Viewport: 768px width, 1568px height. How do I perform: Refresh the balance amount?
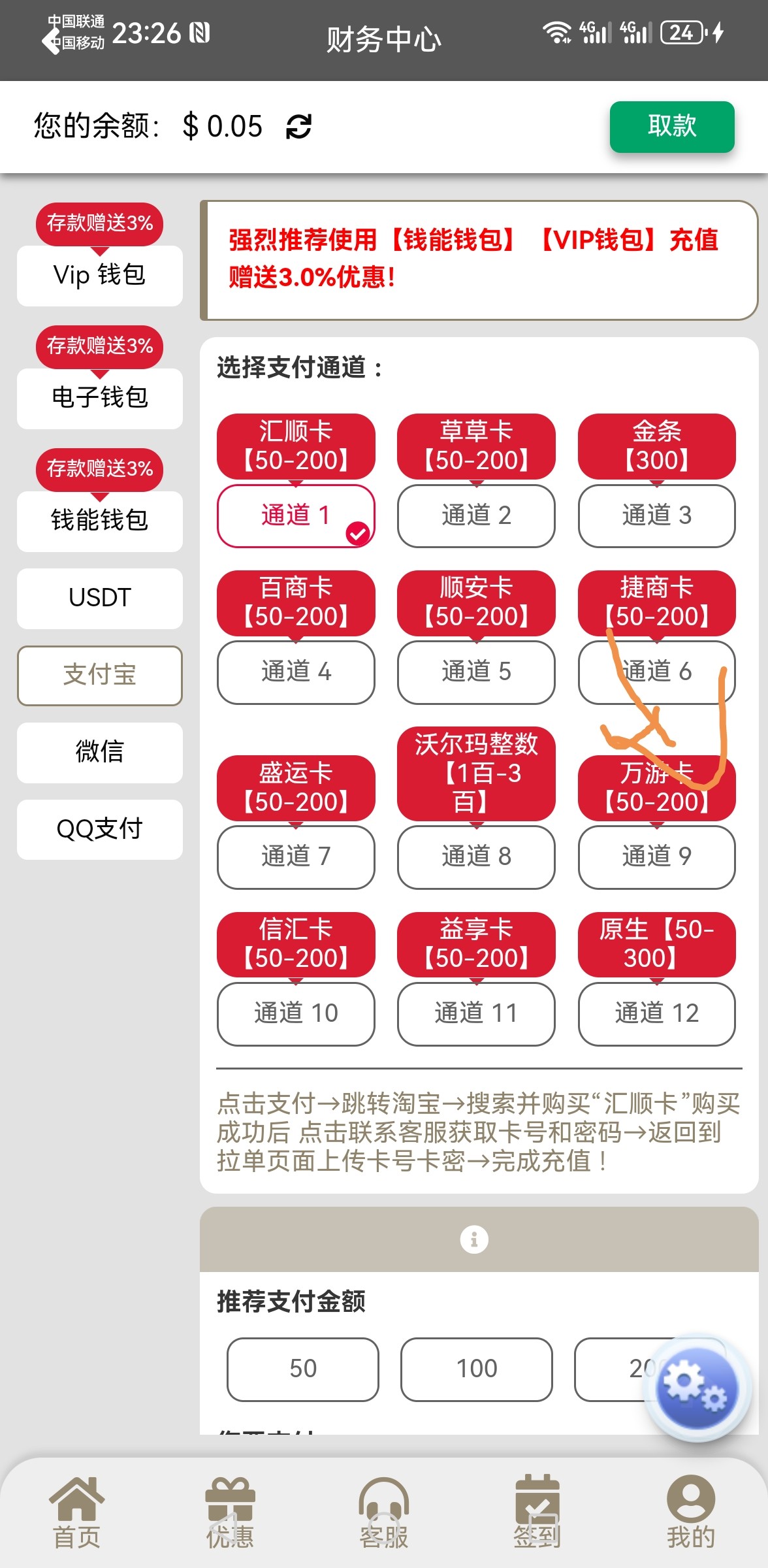[x=298, y=126]
